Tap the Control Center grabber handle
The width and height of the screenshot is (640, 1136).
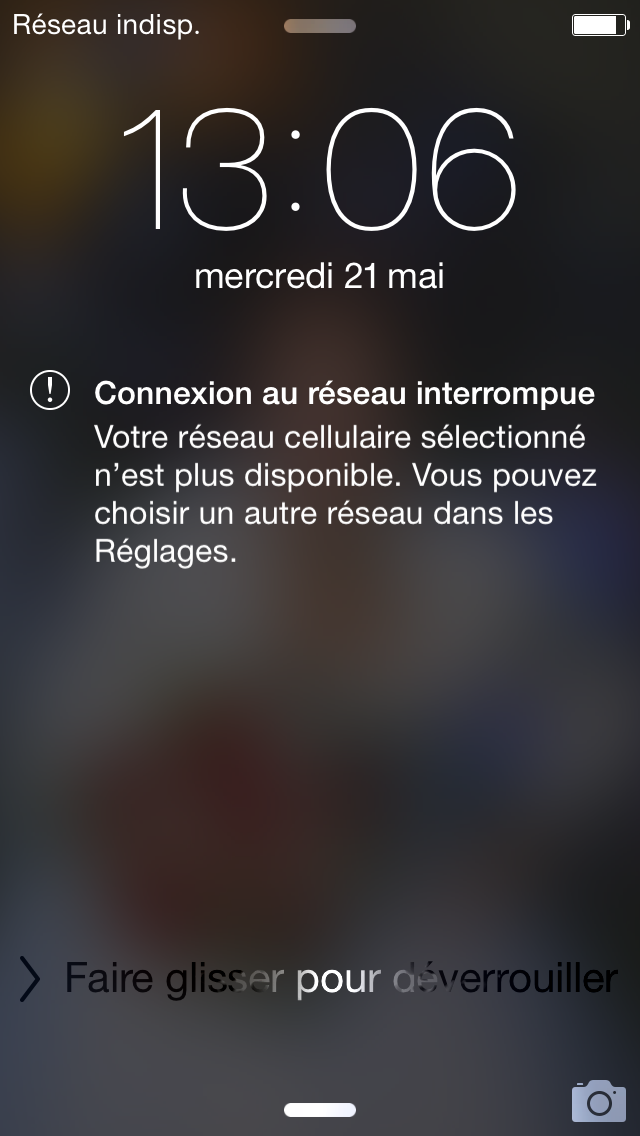(320, 1110)
